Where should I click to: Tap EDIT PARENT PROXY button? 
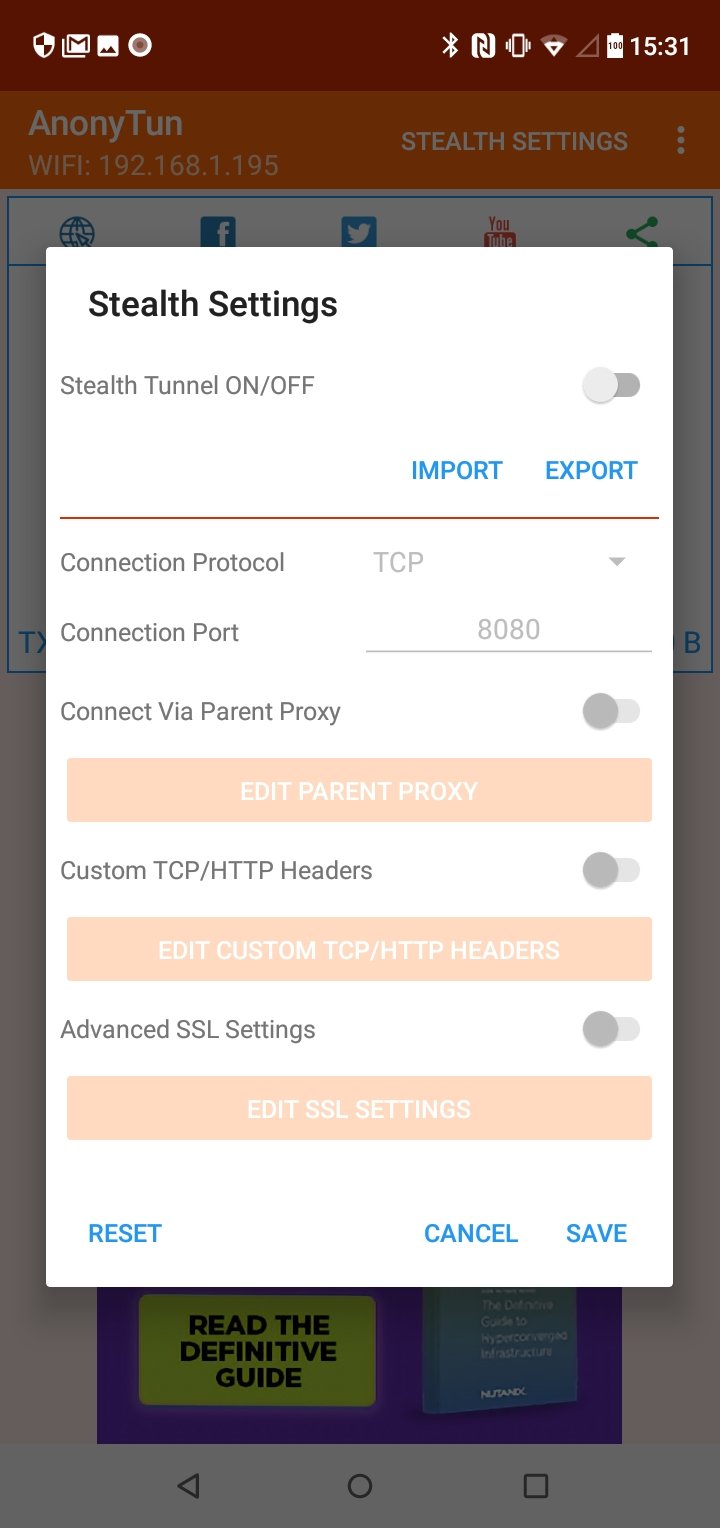pyautogui.click(x=359, y=790)
